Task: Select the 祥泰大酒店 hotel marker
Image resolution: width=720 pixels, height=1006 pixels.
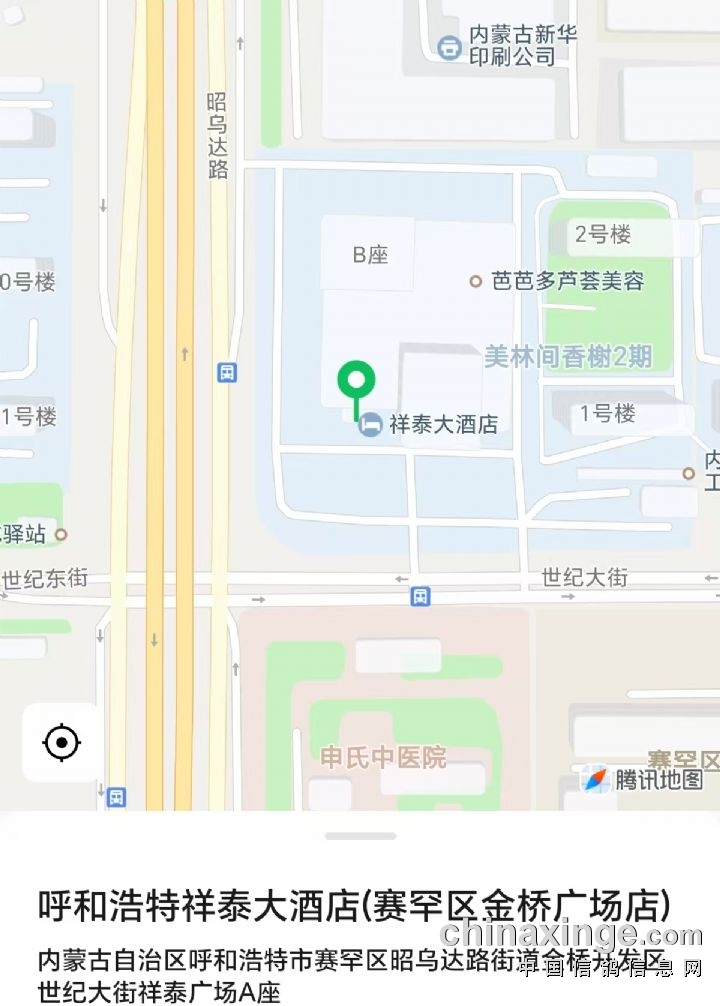Action: coord(371,425)
